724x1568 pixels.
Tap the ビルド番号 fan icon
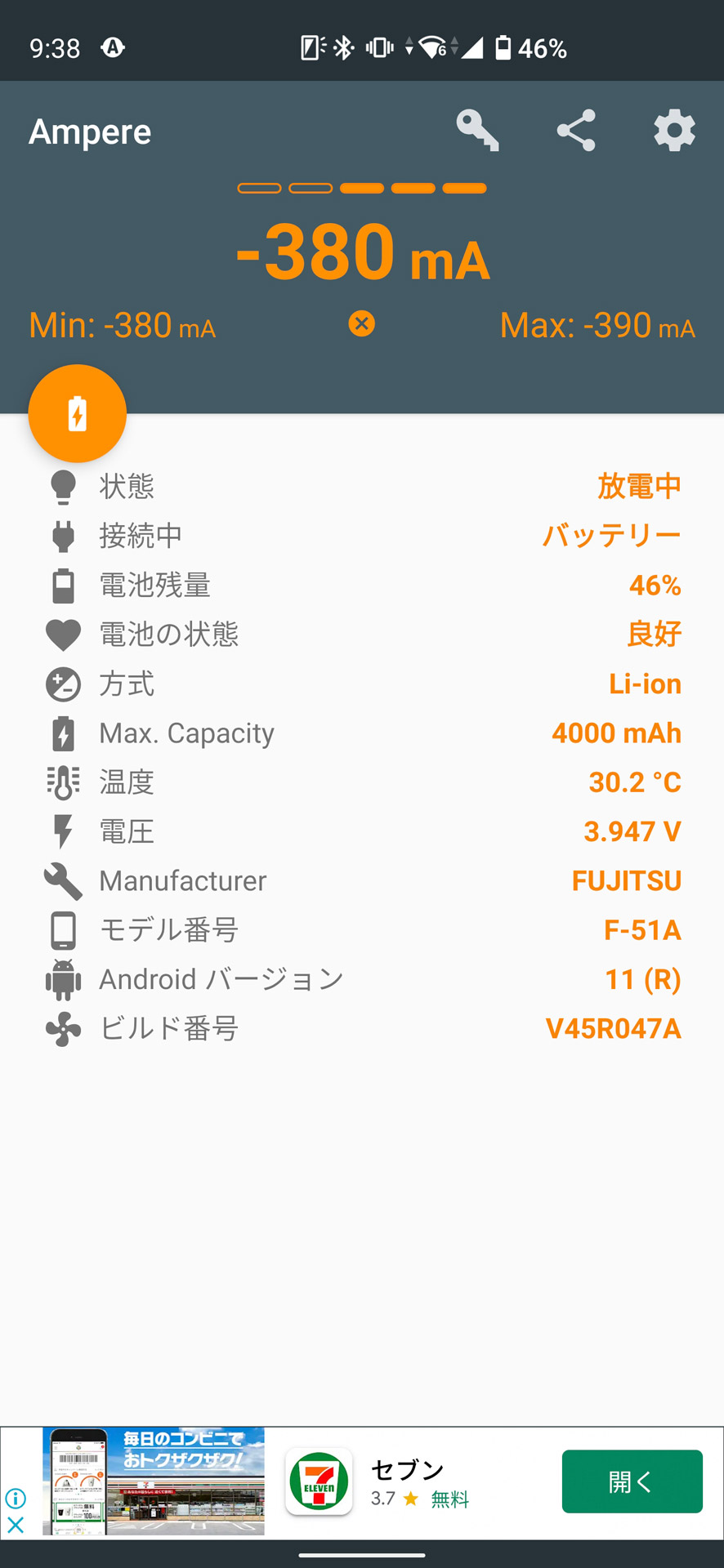(x=64, y=1028)
